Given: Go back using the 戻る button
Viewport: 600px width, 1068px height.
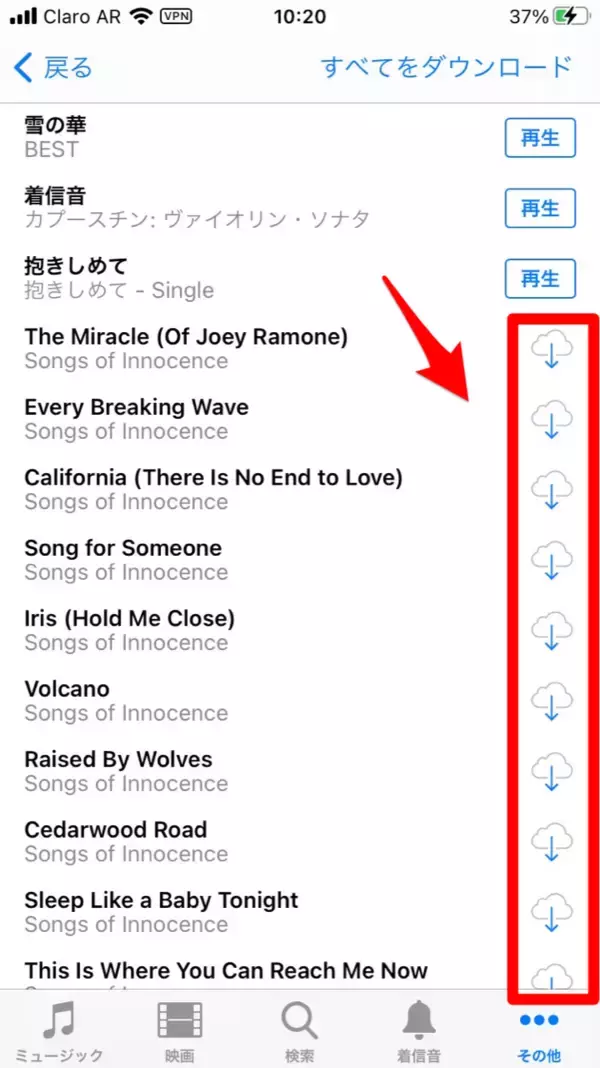Looking at the screenshot, I should (x=54, y=67).
